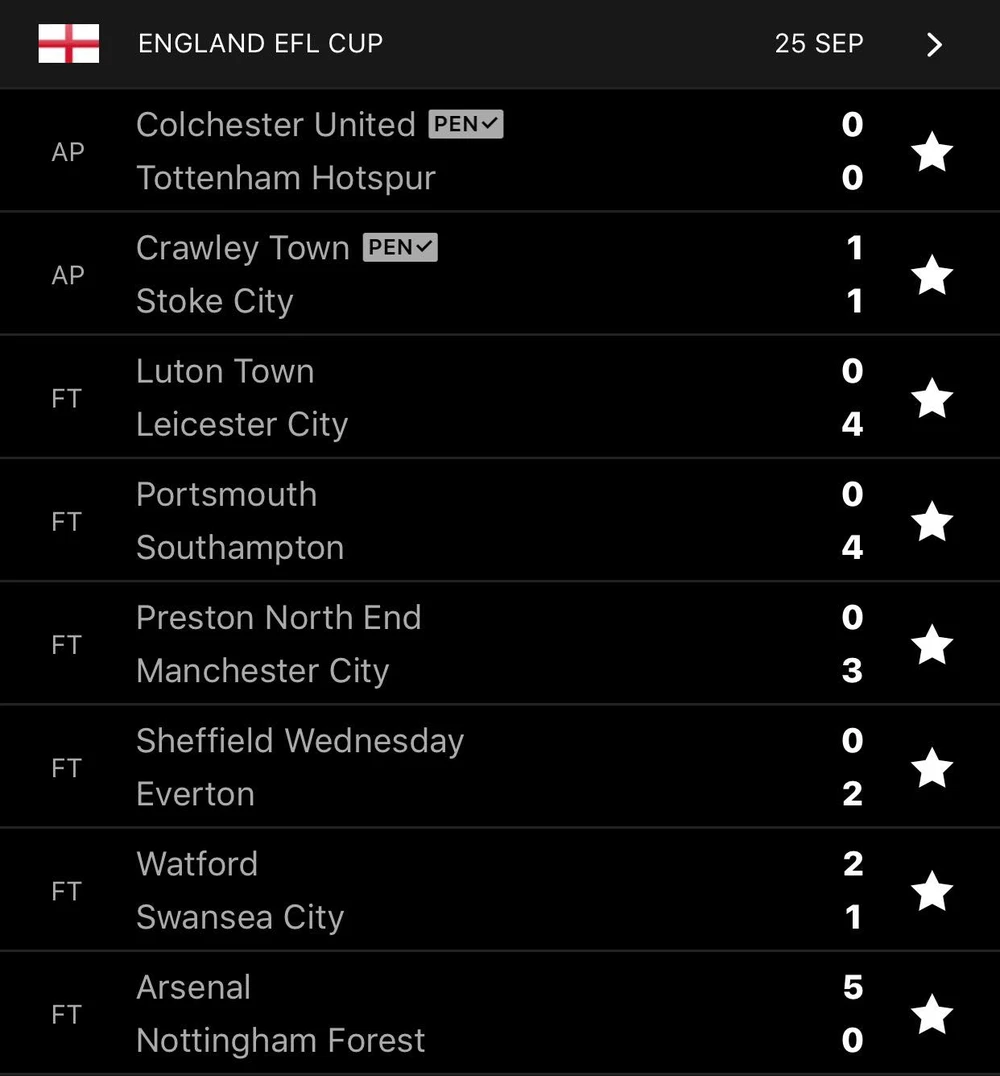Screen dimensions: 1000x1076
Task: Open Preston North End vs Manchester City
Action: click(x=450, y=644)
